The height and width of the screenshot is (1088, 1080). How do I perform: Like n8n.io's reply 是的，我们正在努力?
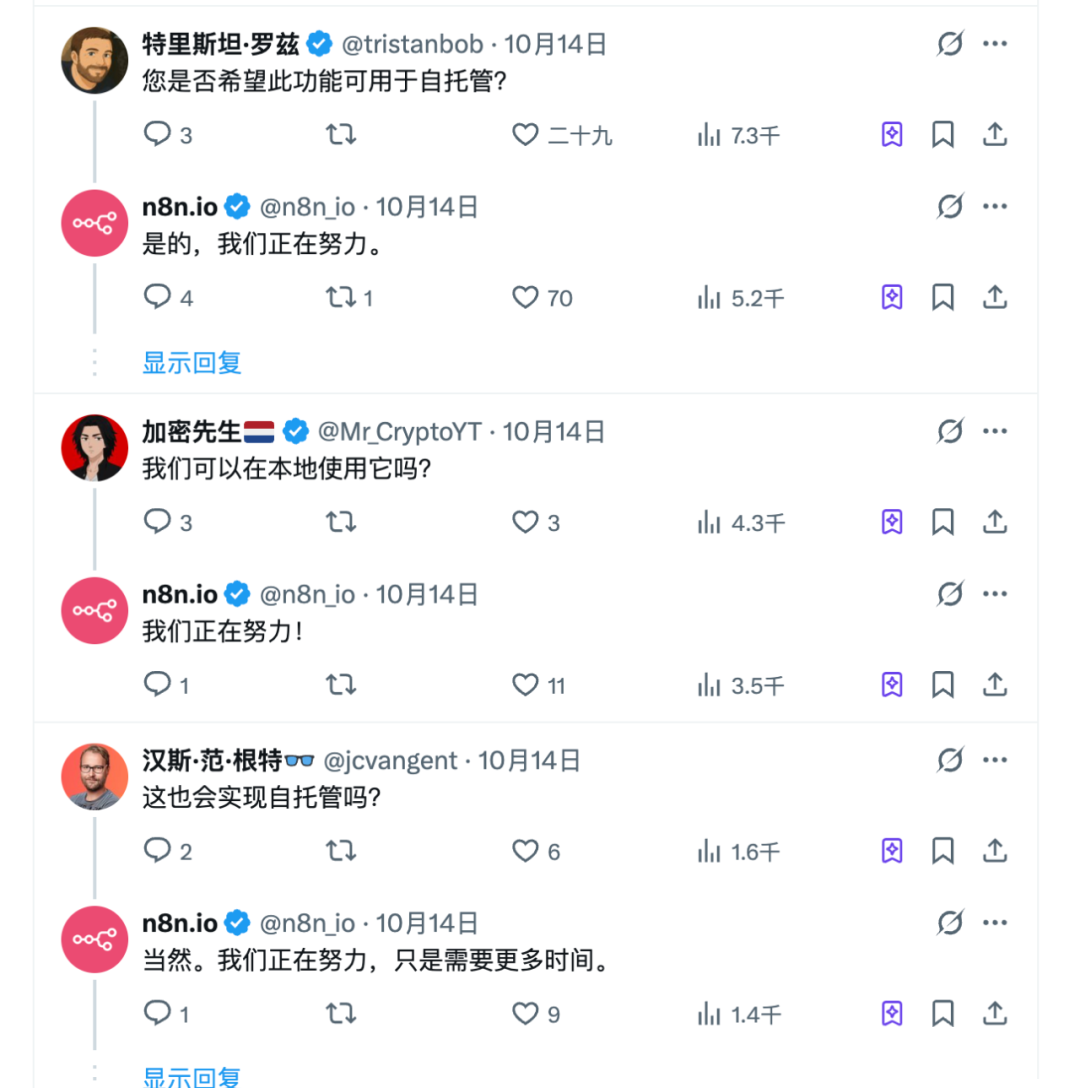tap(526, 297)
